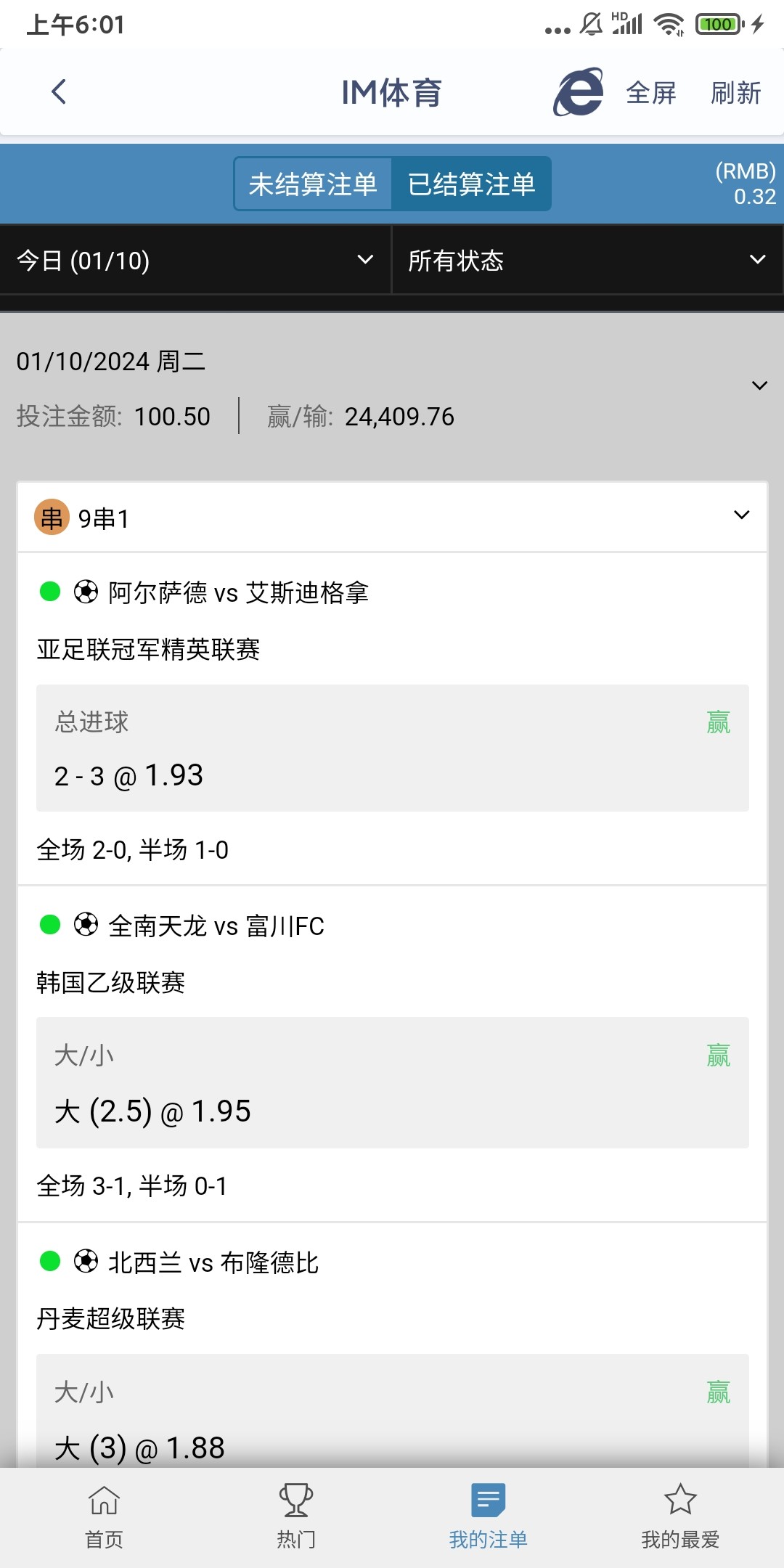Switch to the 我的最爱 favorites tab

[x=680, y=1516]
